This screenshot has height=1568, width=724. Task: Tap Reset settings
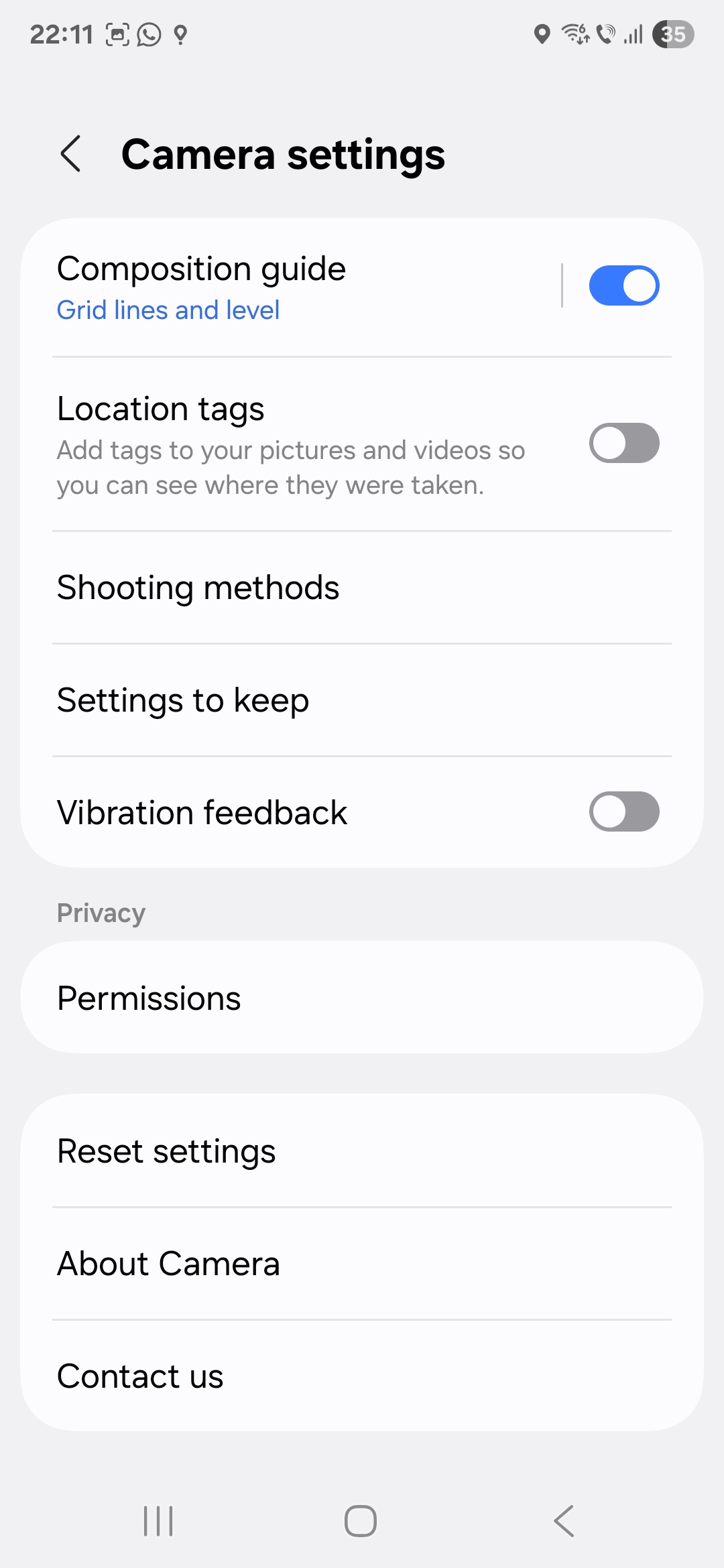tap(362, 1151)
